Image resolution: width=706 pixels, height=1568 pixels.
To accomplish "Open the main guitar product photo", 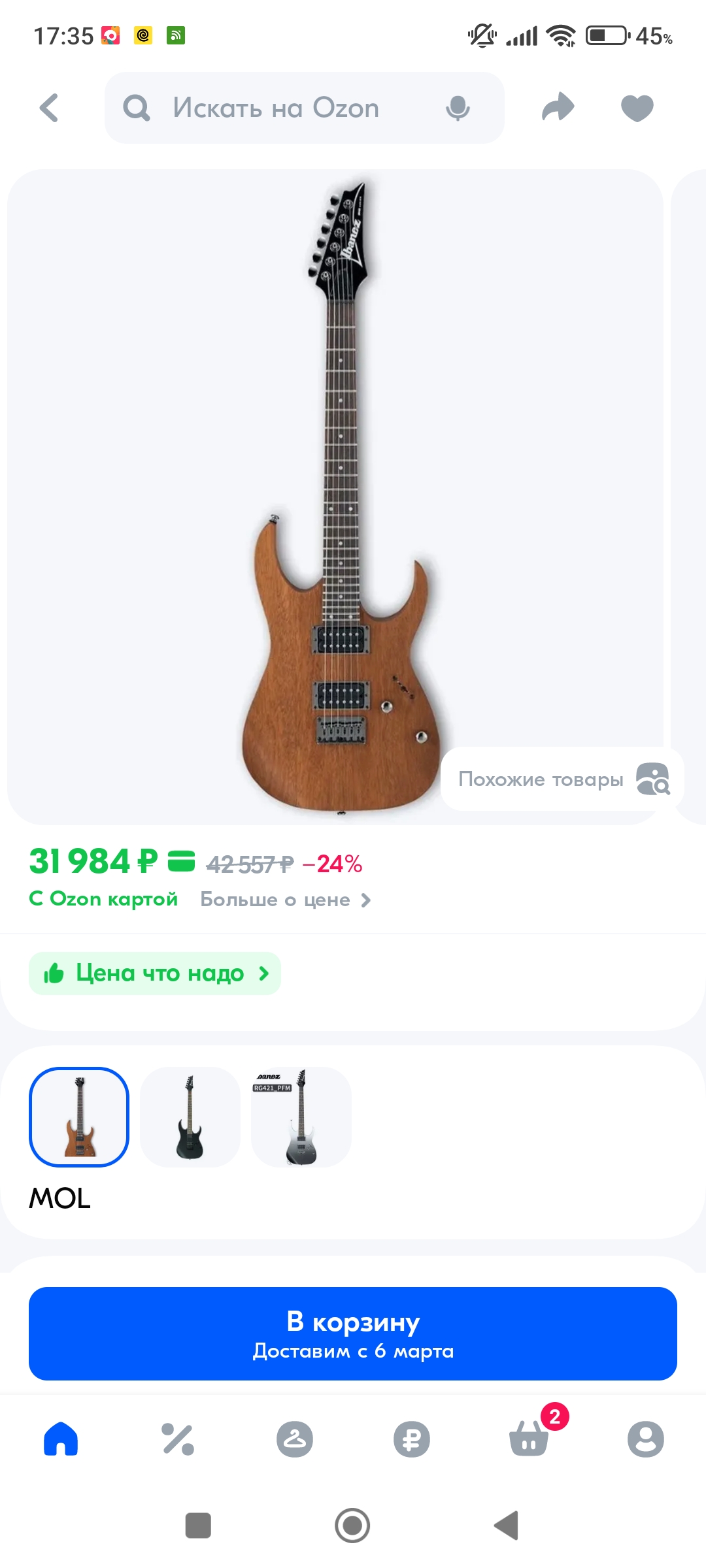I will (x=340, y=497).
